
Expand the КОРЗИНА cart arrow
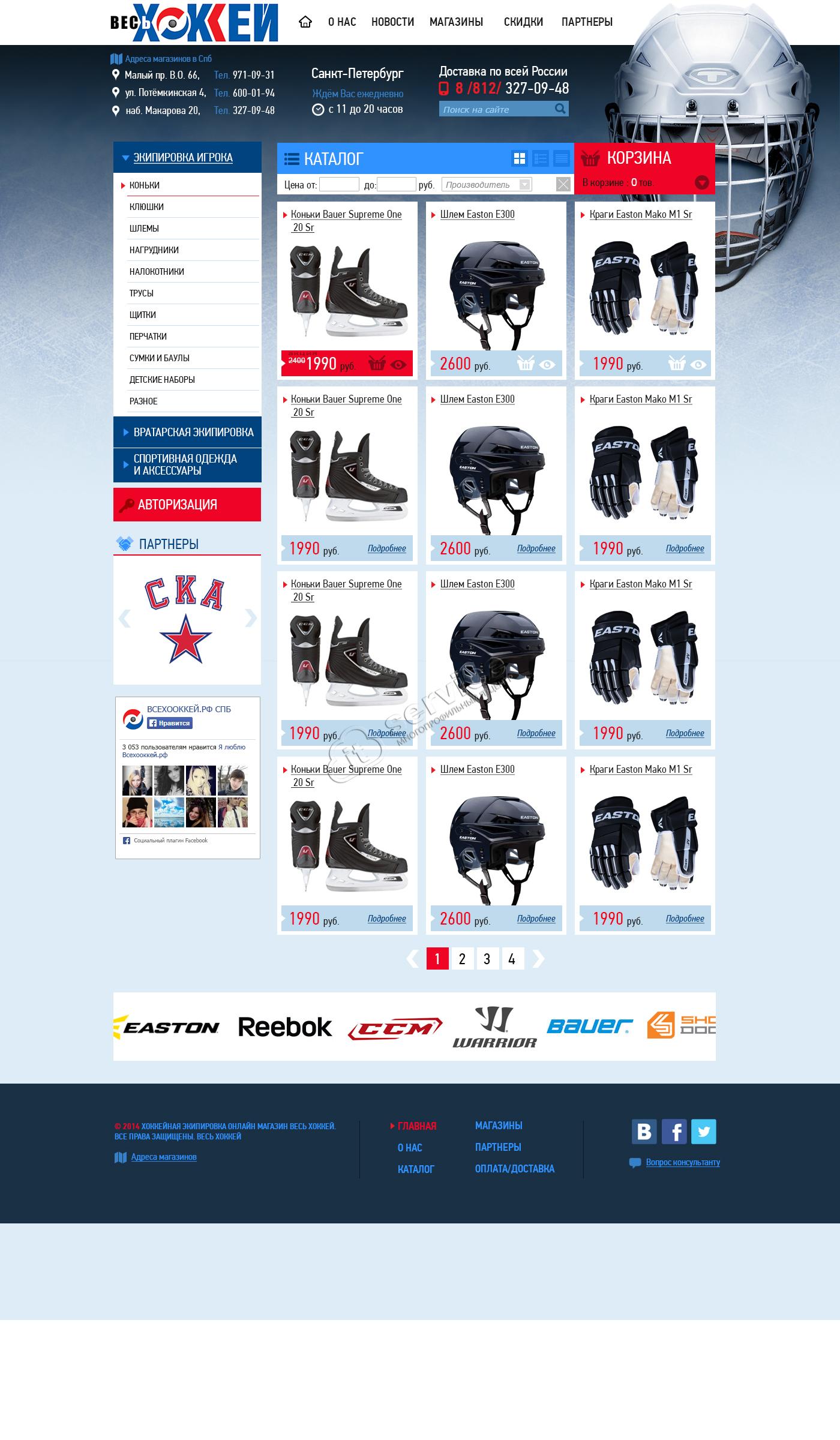(701, 182)
